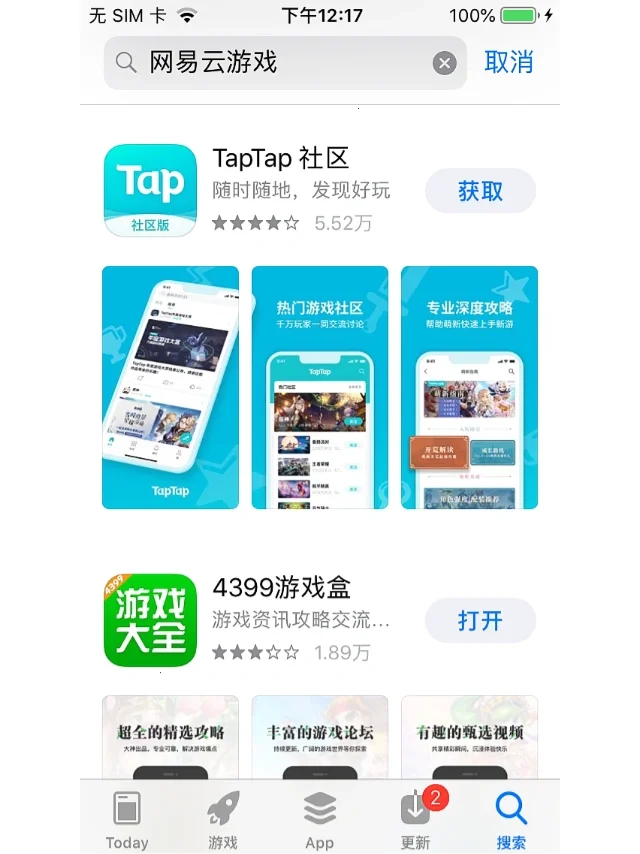640x854 pixels.
Task: Tap the search field containing 网易云游戏
Action: [270, 63]
